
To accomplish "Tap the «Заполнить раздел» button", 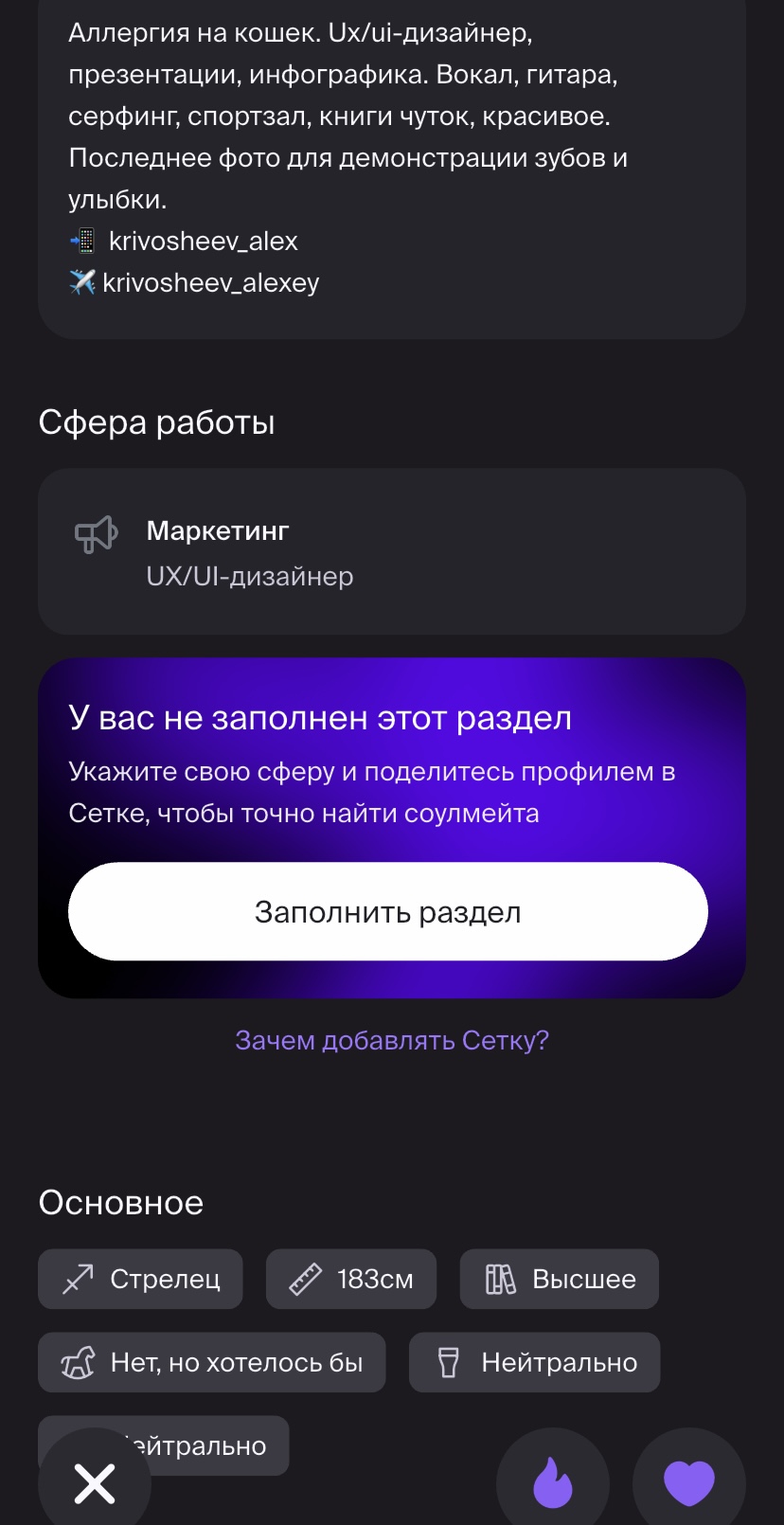I will 388,911.
